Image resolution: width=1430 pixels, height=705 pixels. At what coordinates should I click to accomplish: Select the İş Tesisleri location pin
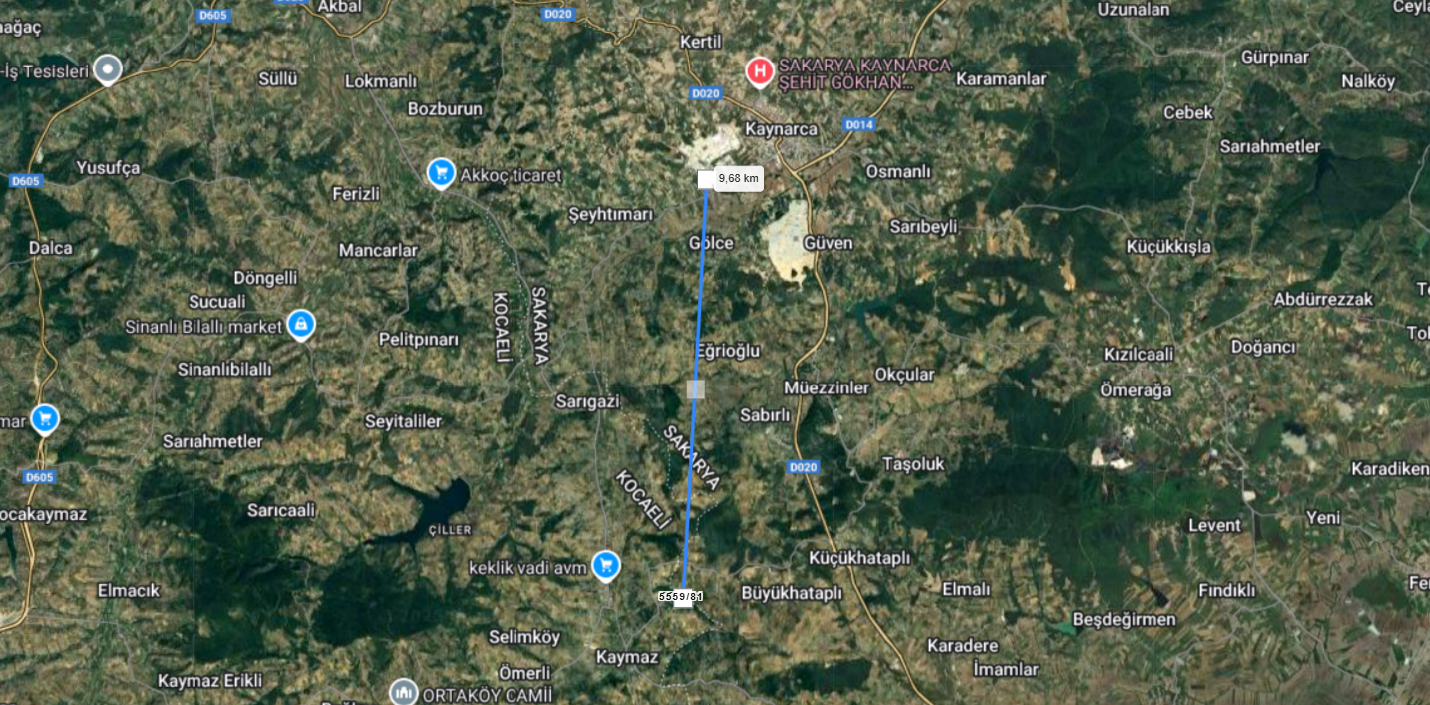[x=107, y=69]
